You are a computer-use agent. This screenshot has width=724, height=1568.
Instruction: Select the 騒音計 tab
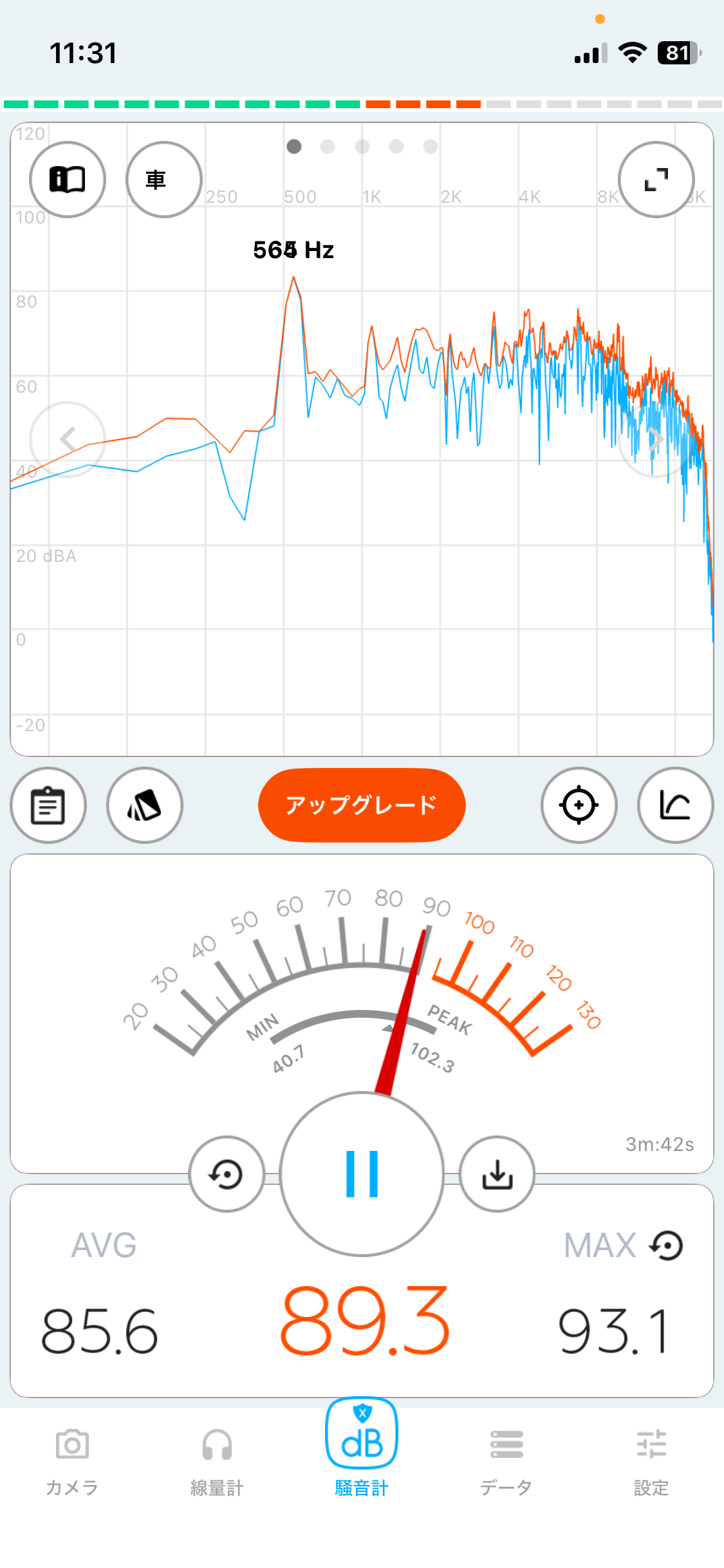tap(362, 1450)
